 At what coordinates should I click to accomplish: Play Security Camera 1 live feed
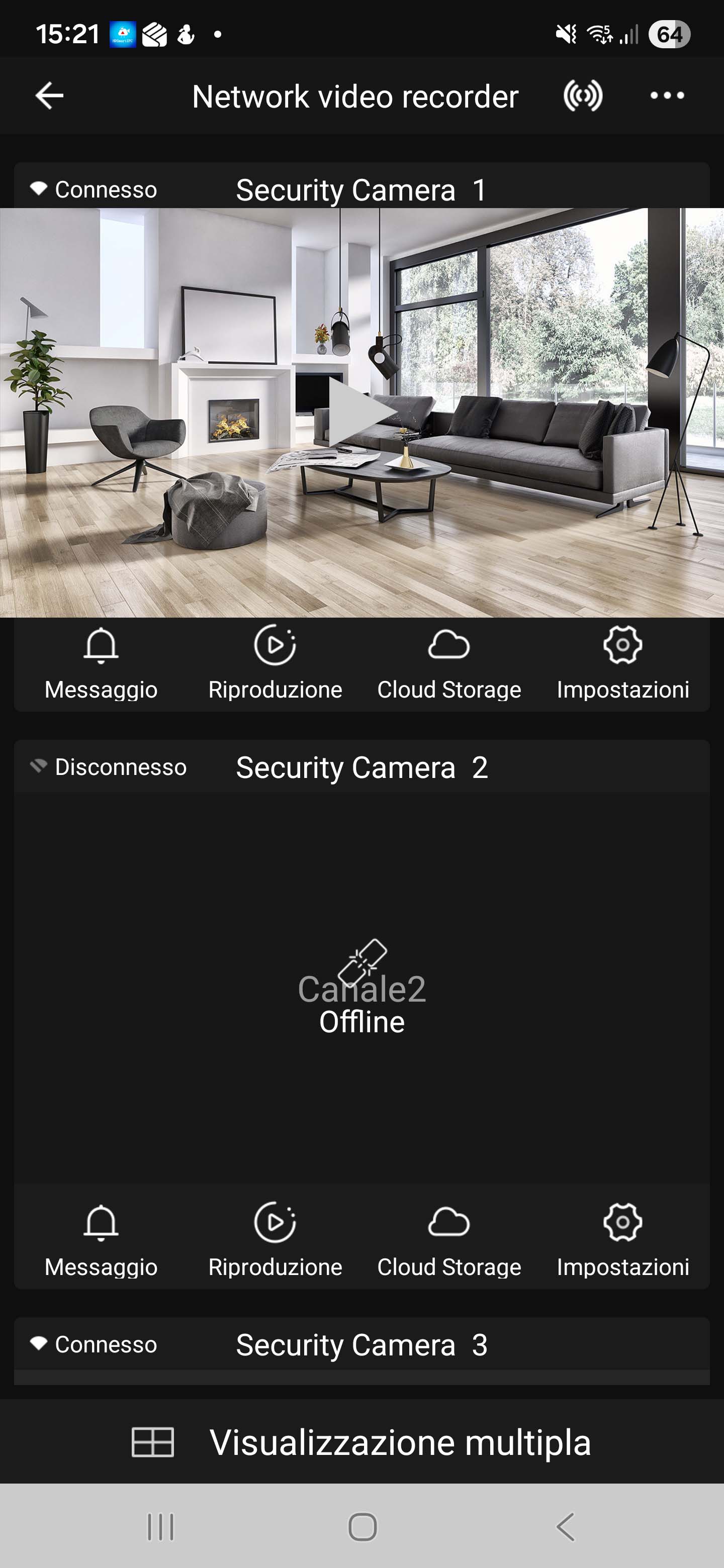pyautogui.click(x=361, y=413)
